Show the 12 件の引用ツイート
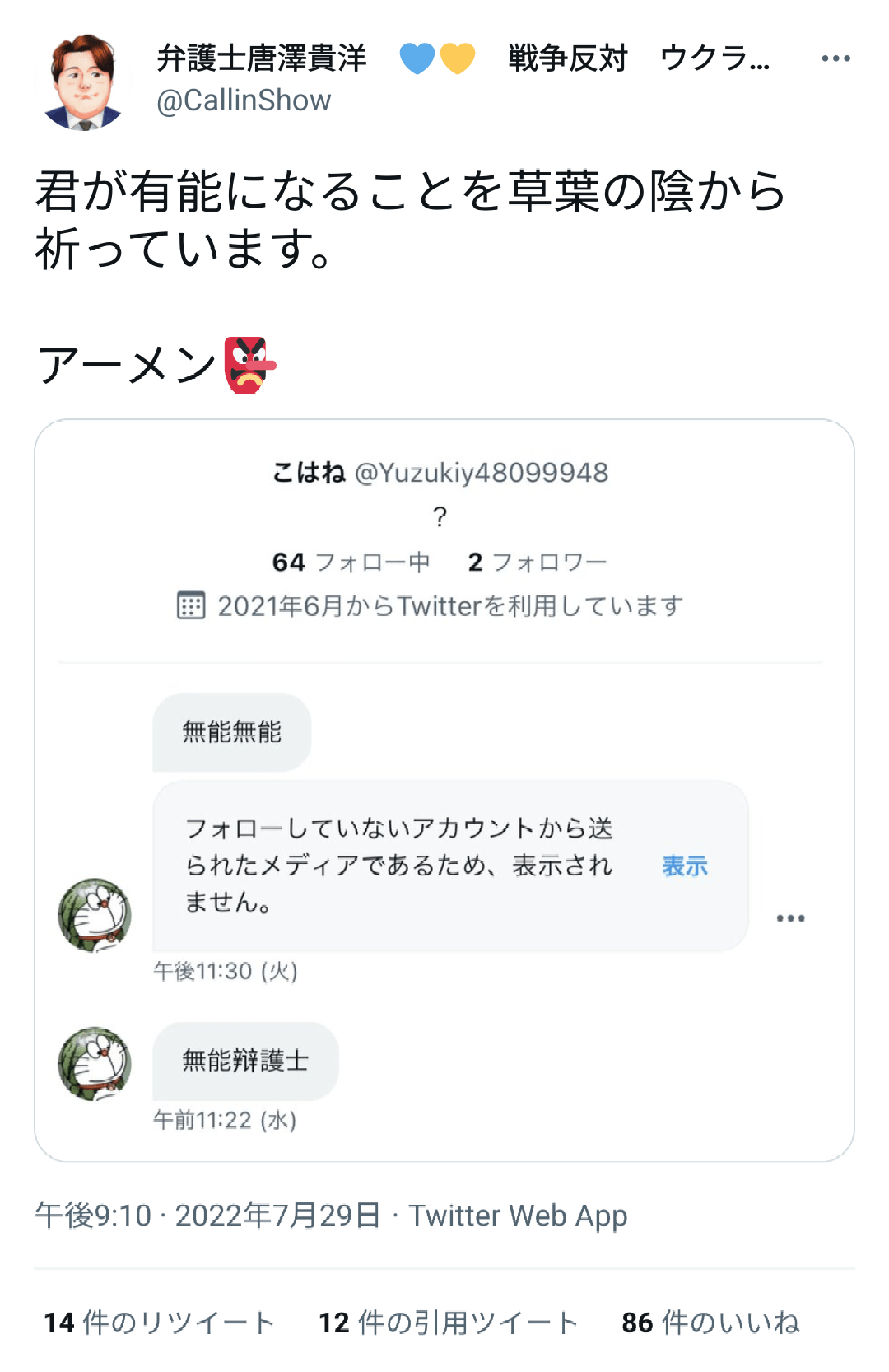The width and height of the screenshot is (889, 1372). pos(449,1323)
